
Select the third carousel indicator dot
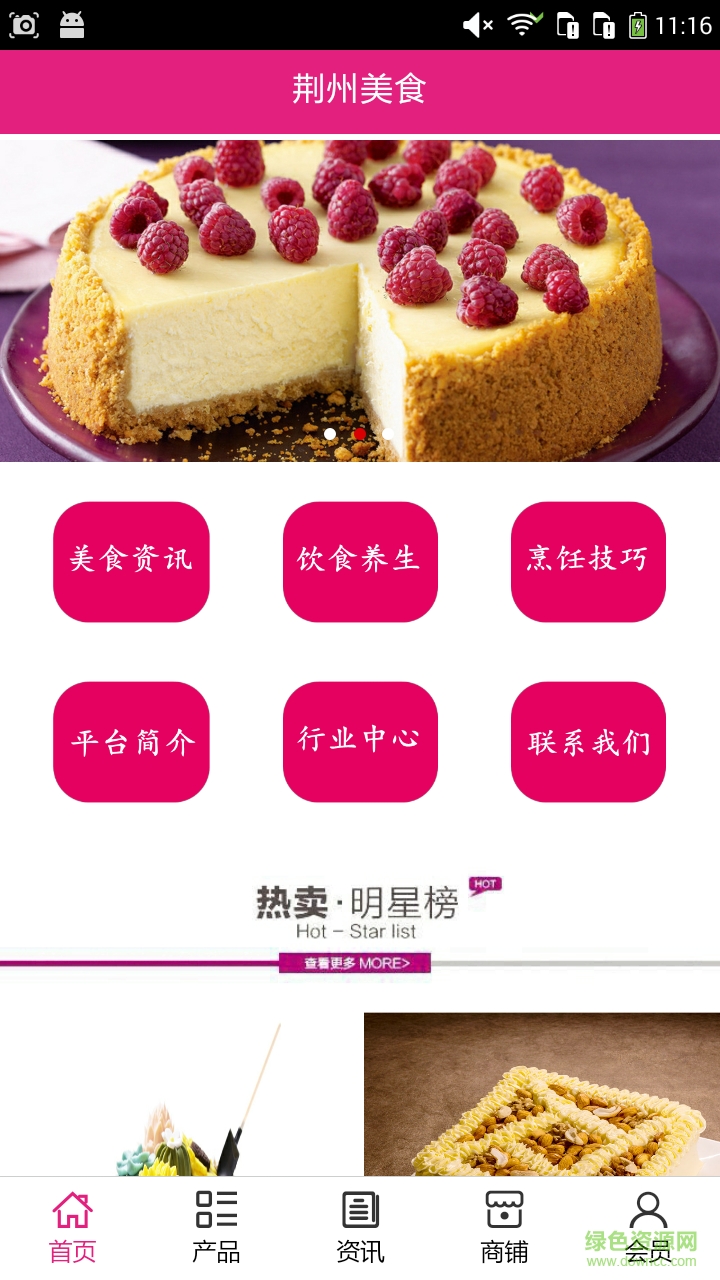click(388, 433)
